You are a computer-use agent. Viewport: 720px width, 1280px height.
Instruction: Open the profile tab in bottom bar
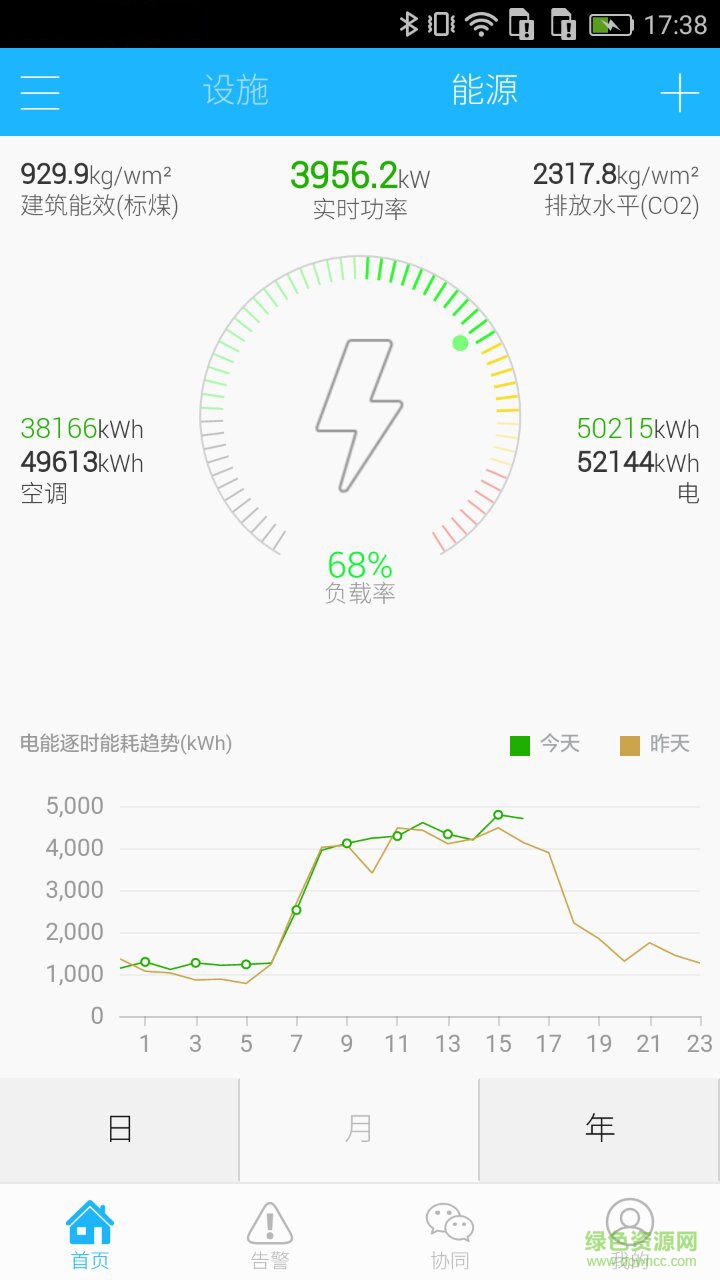pyautogui.click(x=630, y=1235)
